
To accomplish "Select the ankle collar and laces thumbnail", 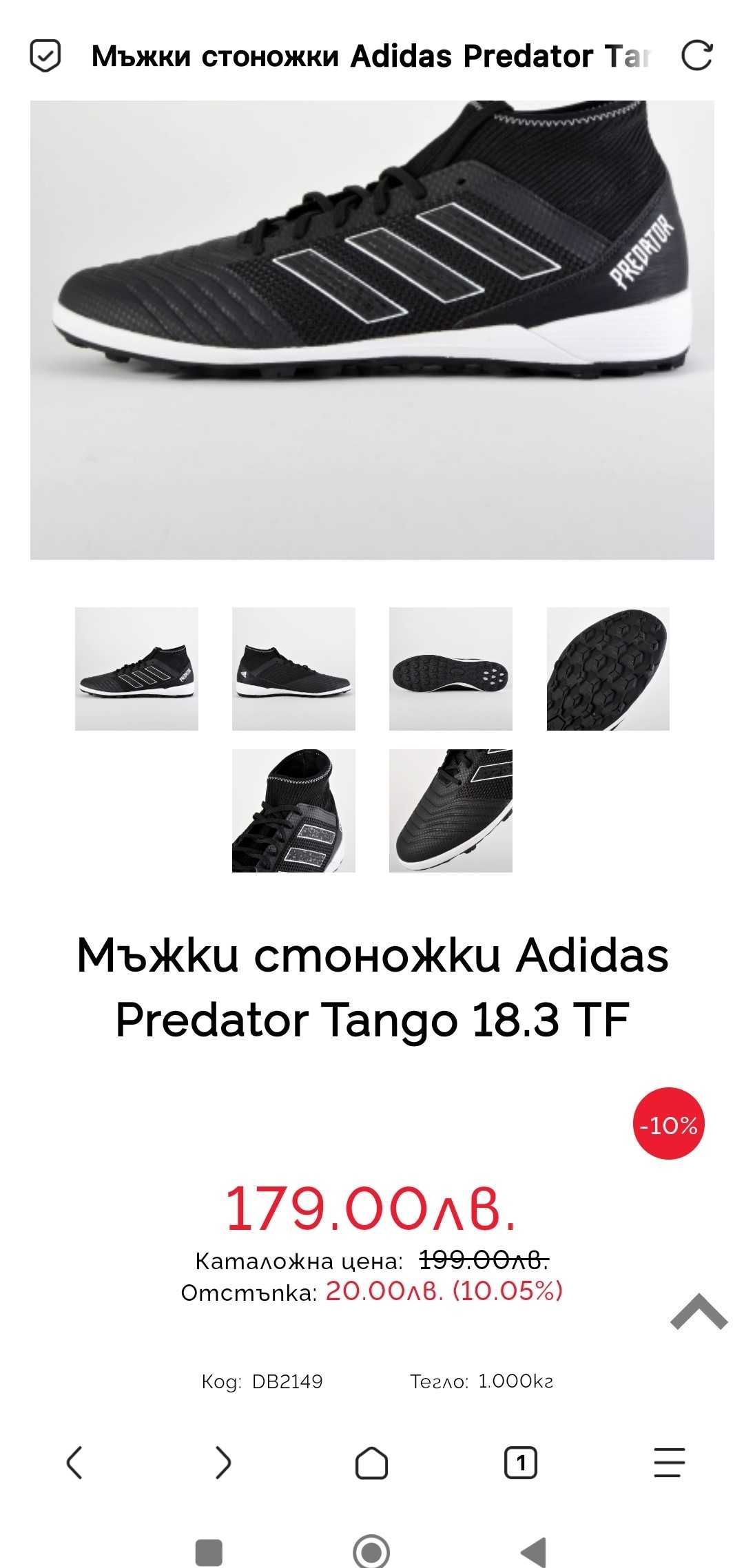I will point(293,811).
